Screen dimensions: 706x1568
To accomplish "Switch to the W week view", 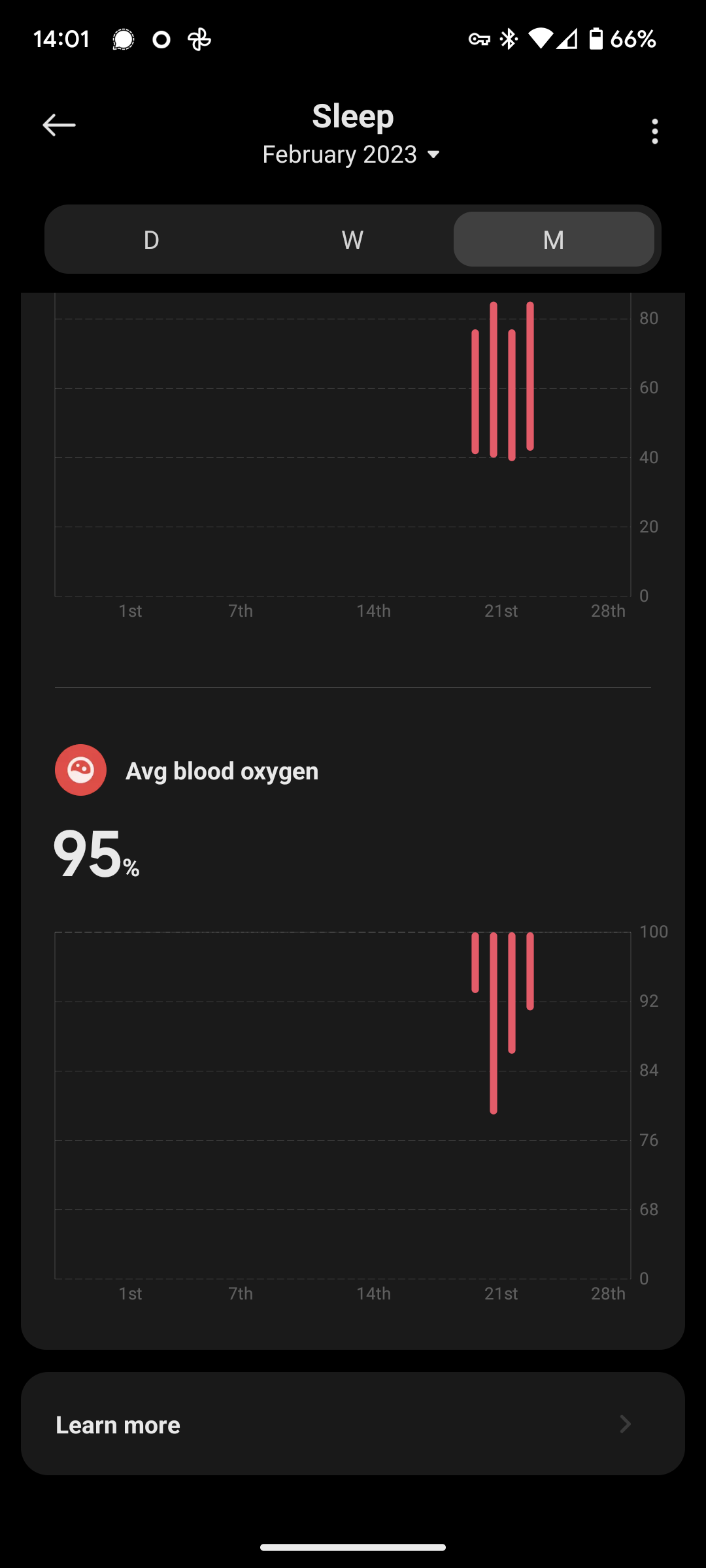I will click(x=352, y=240).
